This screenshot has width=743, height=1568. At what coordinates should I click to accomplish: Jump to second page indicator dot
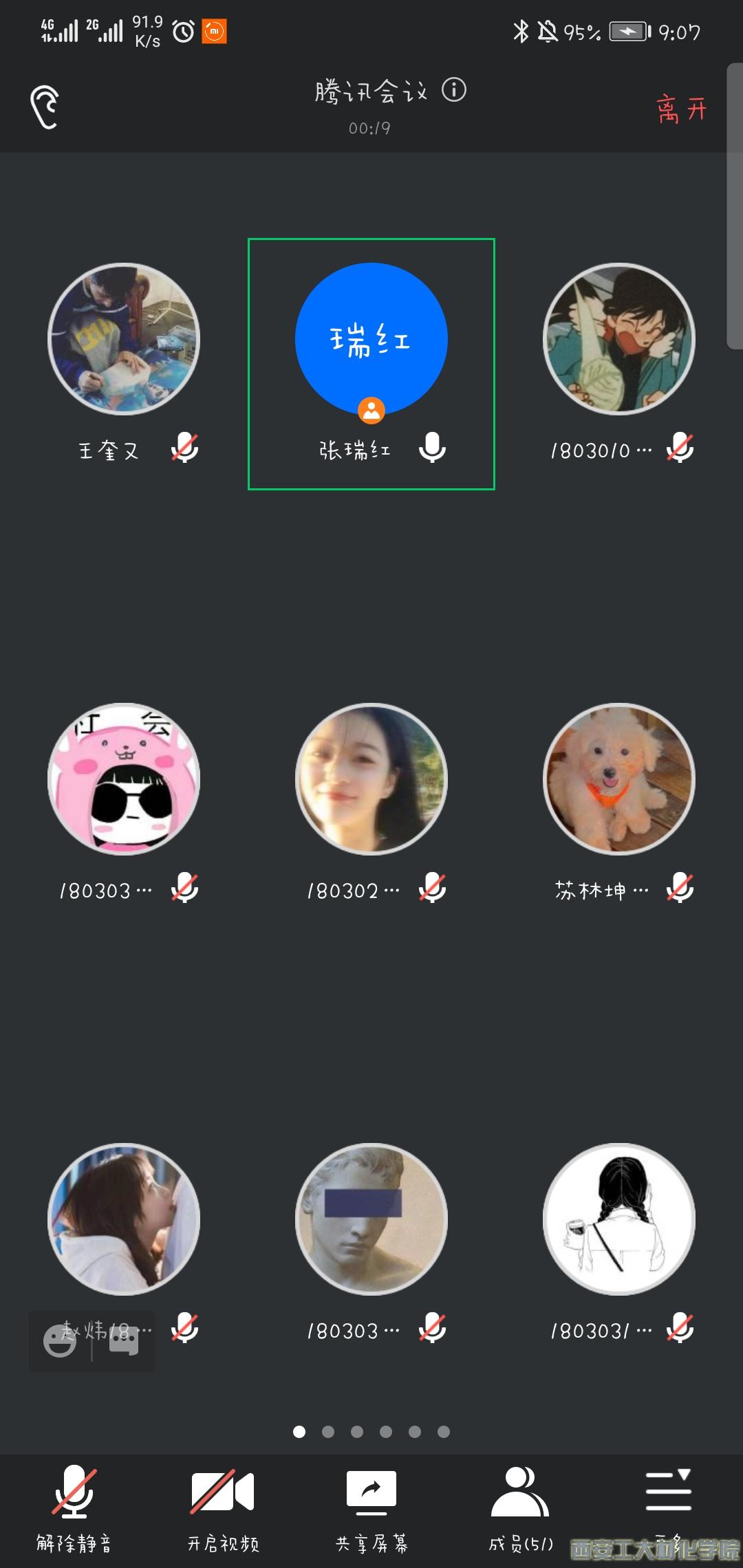coord(328,1432)
